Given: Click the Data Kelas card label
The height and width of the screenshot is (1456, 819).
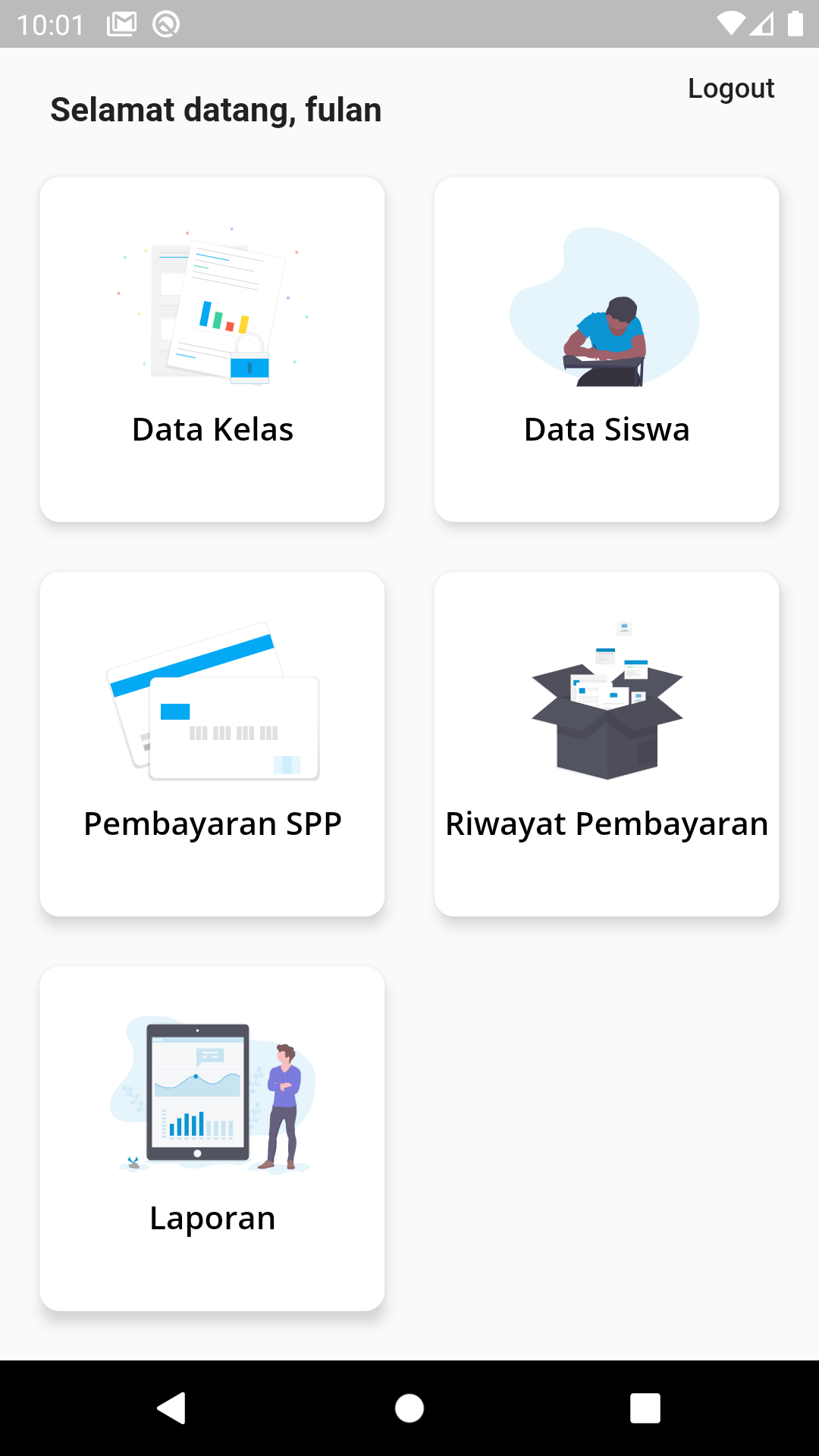Looking at the screenshot, I should point(212,429).
